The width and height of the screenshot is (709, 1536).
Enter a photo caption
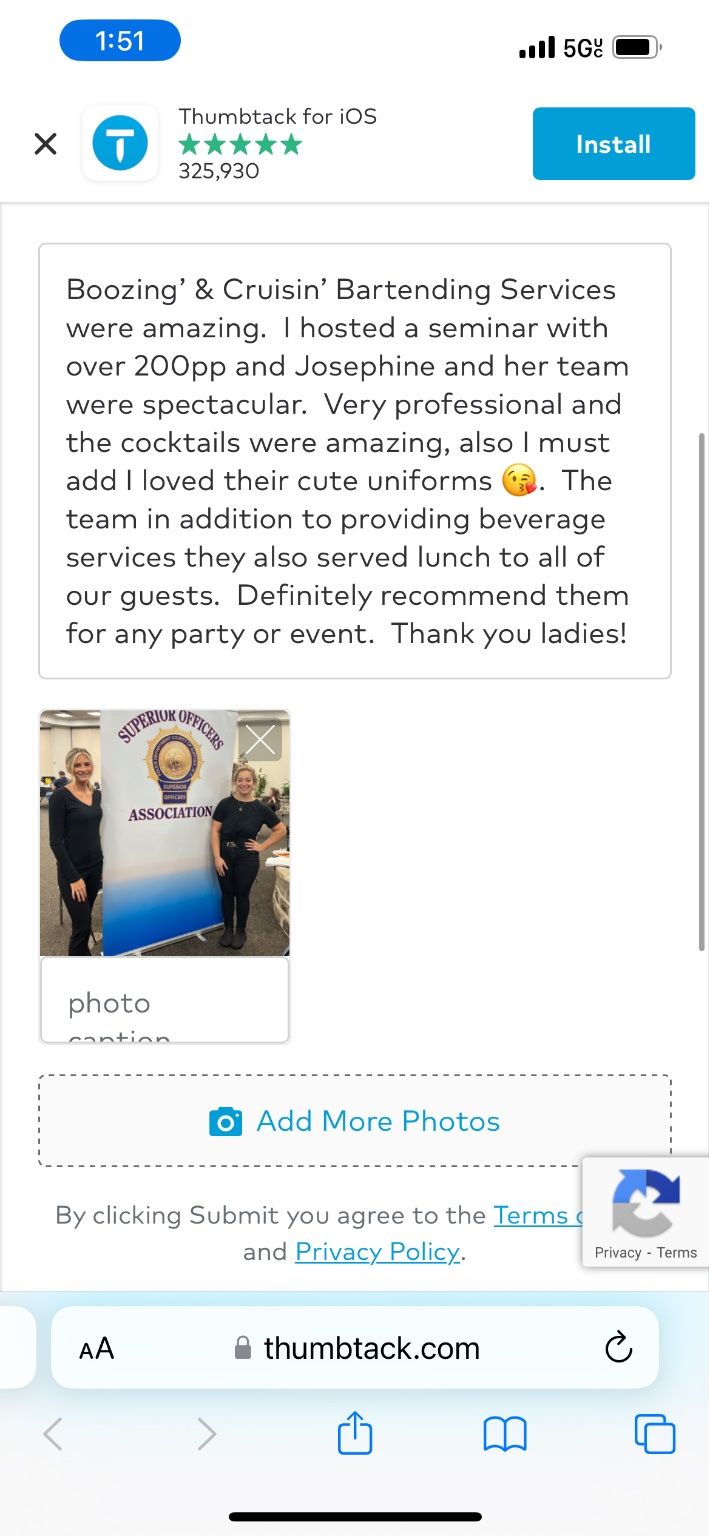click(164, 1001)
